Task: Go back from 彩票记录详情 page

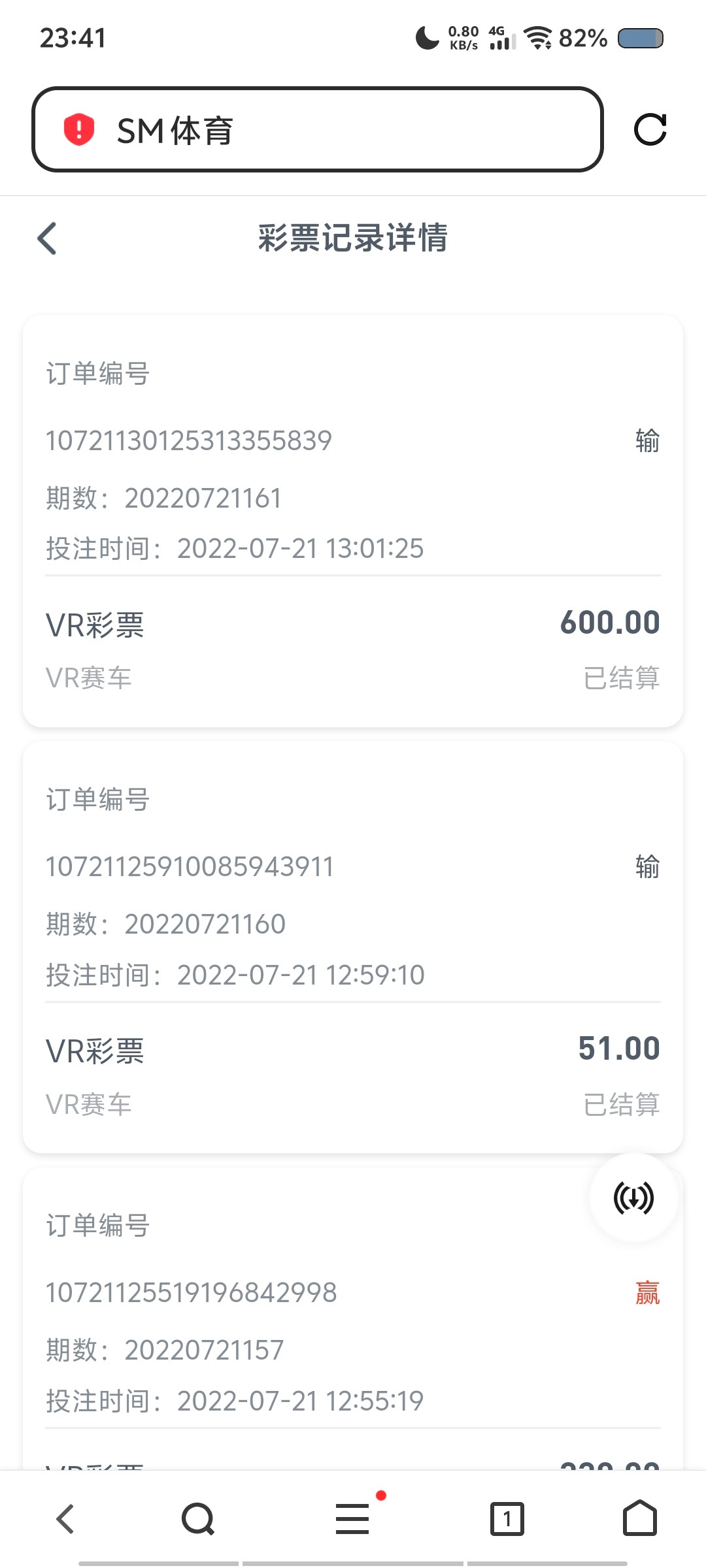Action: coord(47,238)
